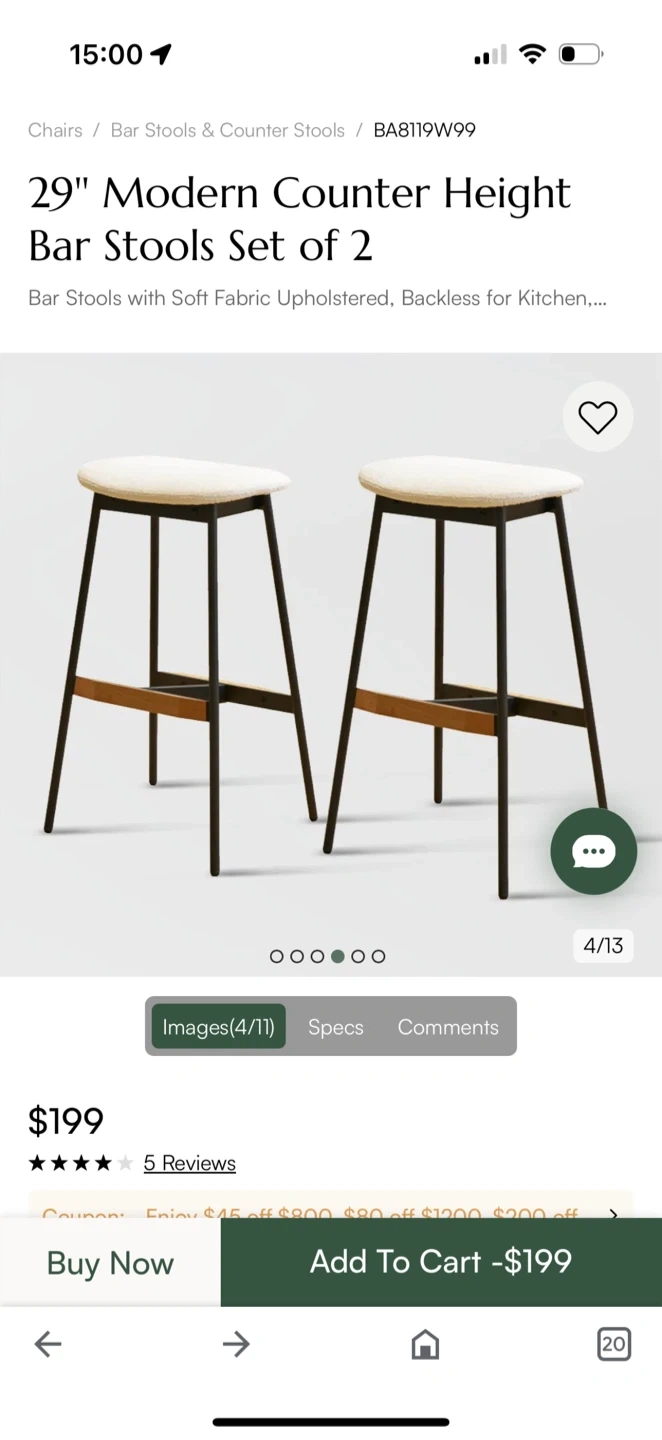This screenshot has width=662, height=1440.
Task: Jump to the first image dot
Action: [x=277, y=956]
